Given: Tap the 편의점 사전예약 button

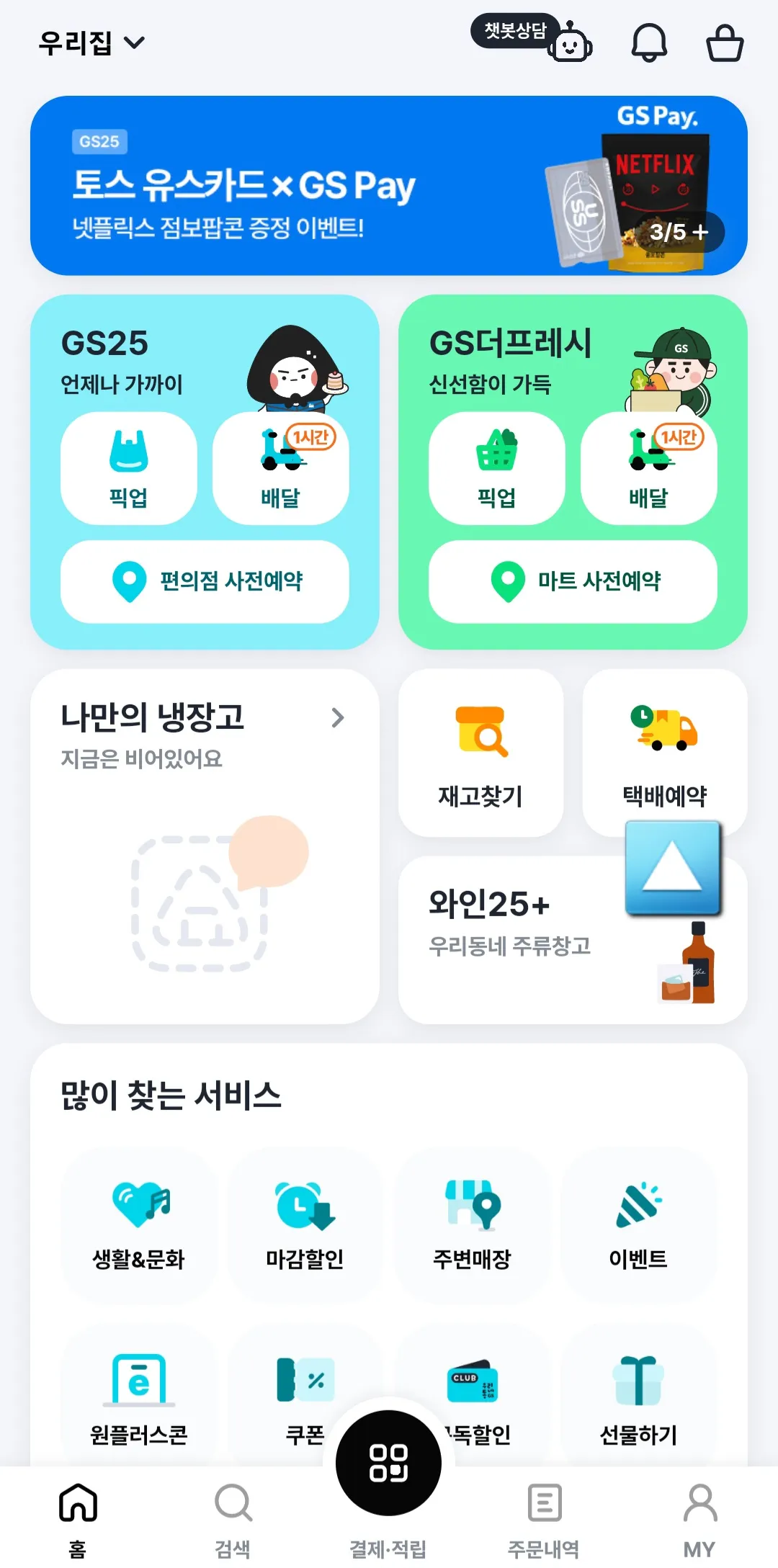Looking at the screenshot, I should (x=204, y=581).
